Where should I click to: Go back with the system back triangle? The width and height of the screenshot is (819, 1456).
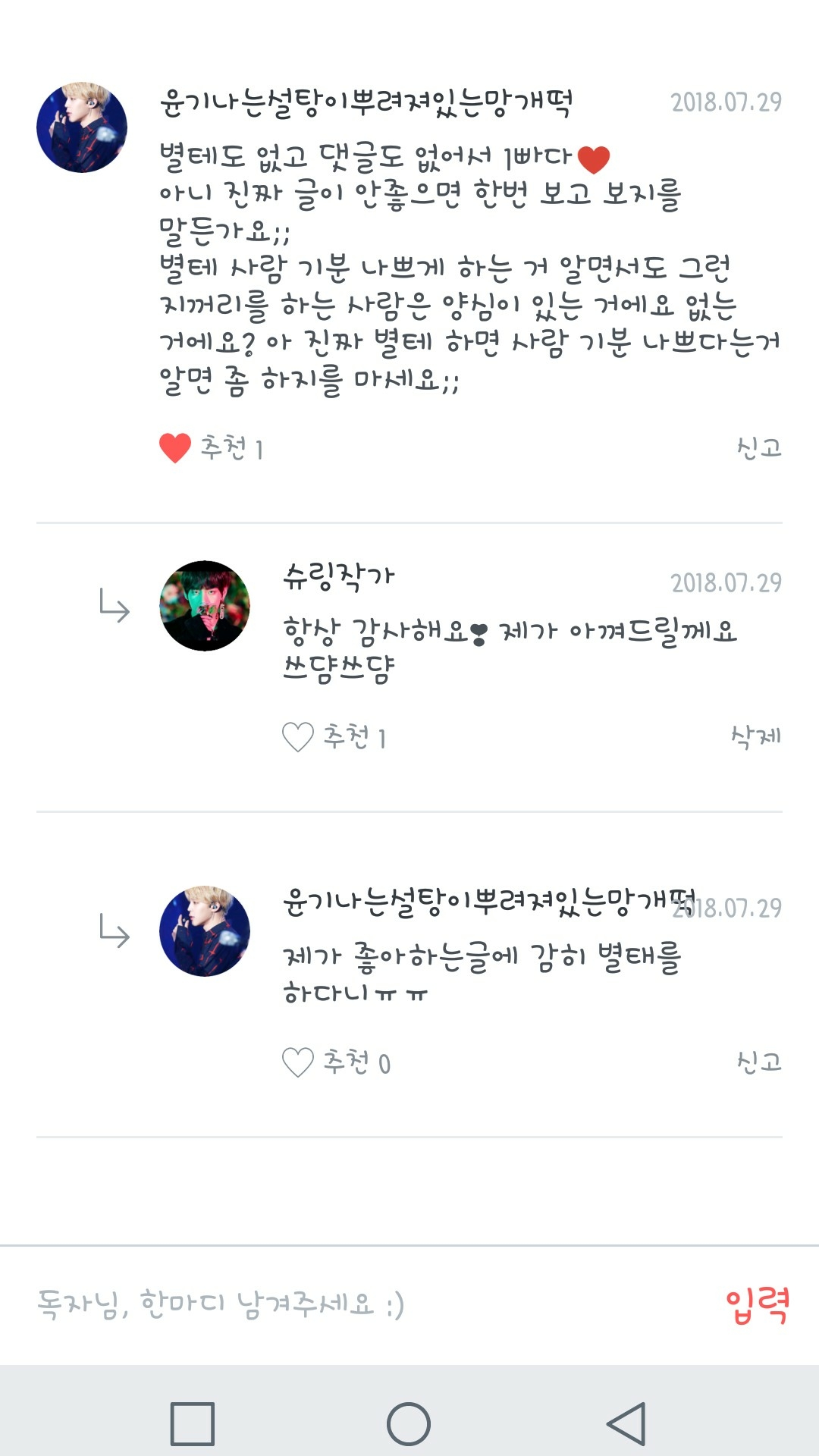pos(627,1423)
